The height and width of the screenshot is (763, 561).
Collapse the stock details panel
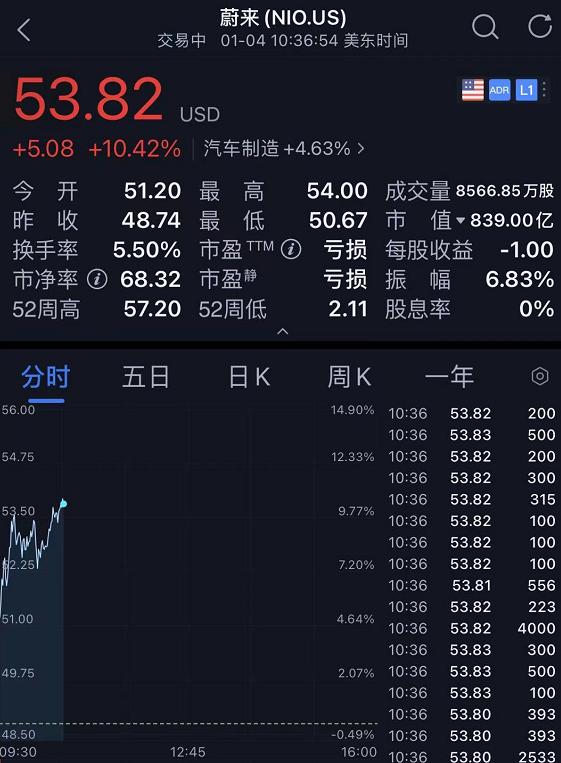click(x=282, y=332)
